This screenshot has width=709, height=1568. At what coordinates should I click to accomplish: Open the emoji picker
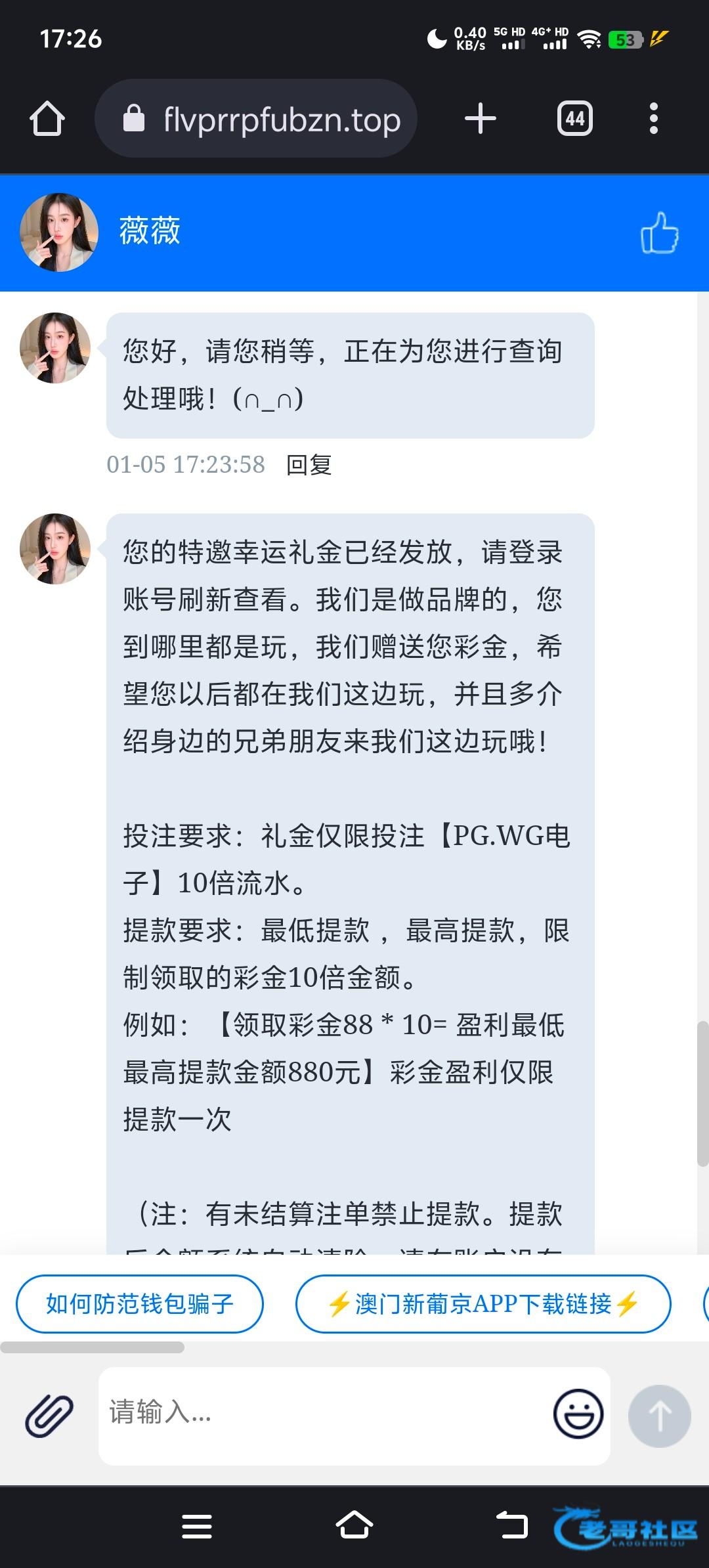pyautogui.click(x=578, y=1414)
